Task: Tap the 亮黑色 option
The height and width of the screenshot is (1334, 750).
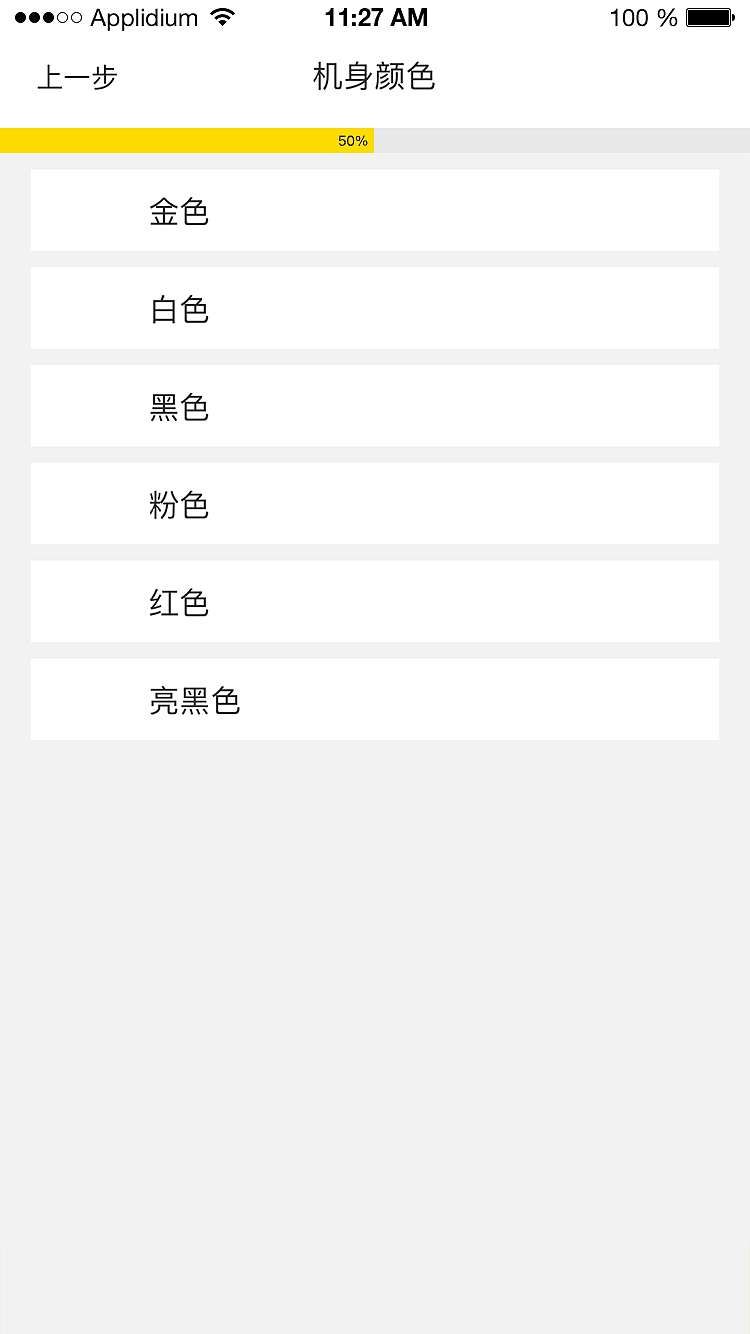Action: point(374,700)
